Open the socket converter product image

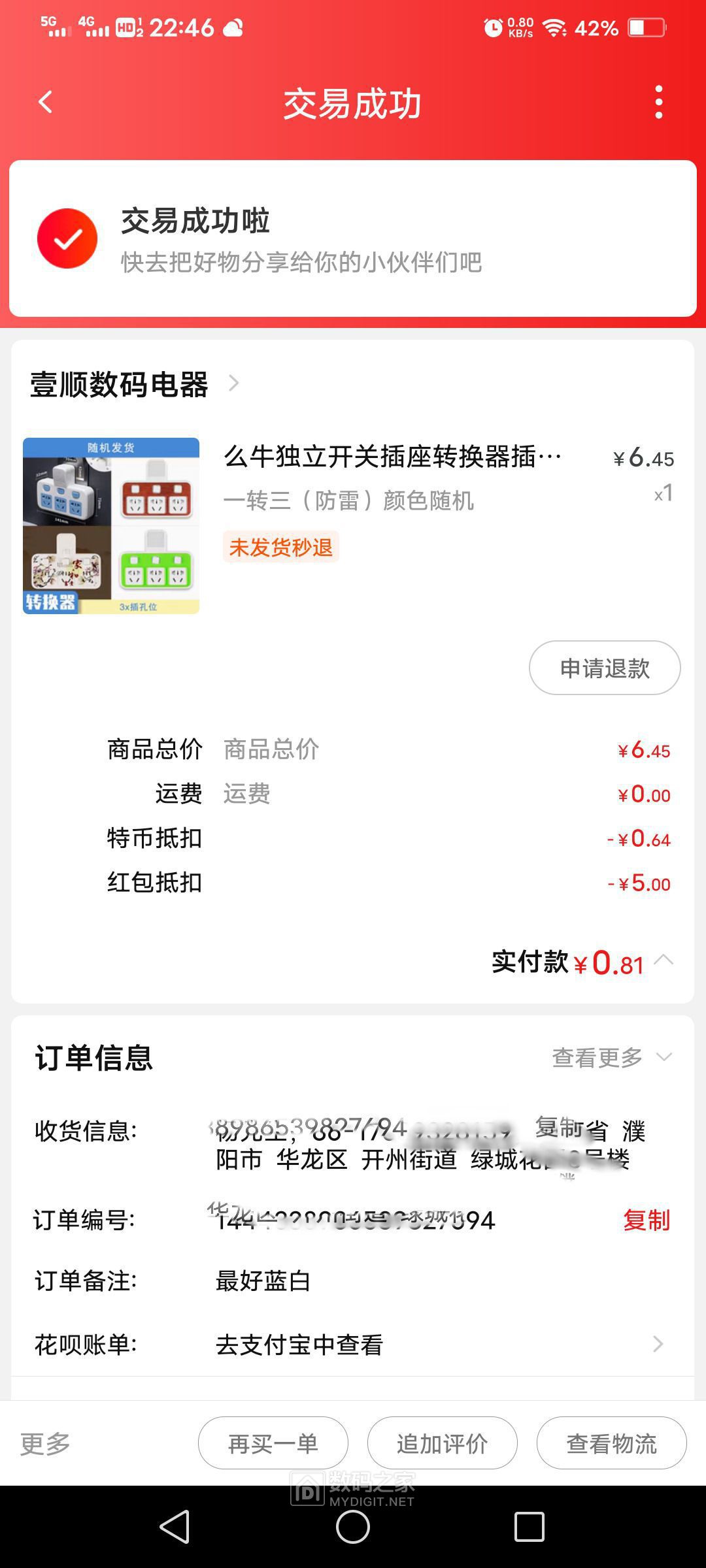click(x=111, y=526)
